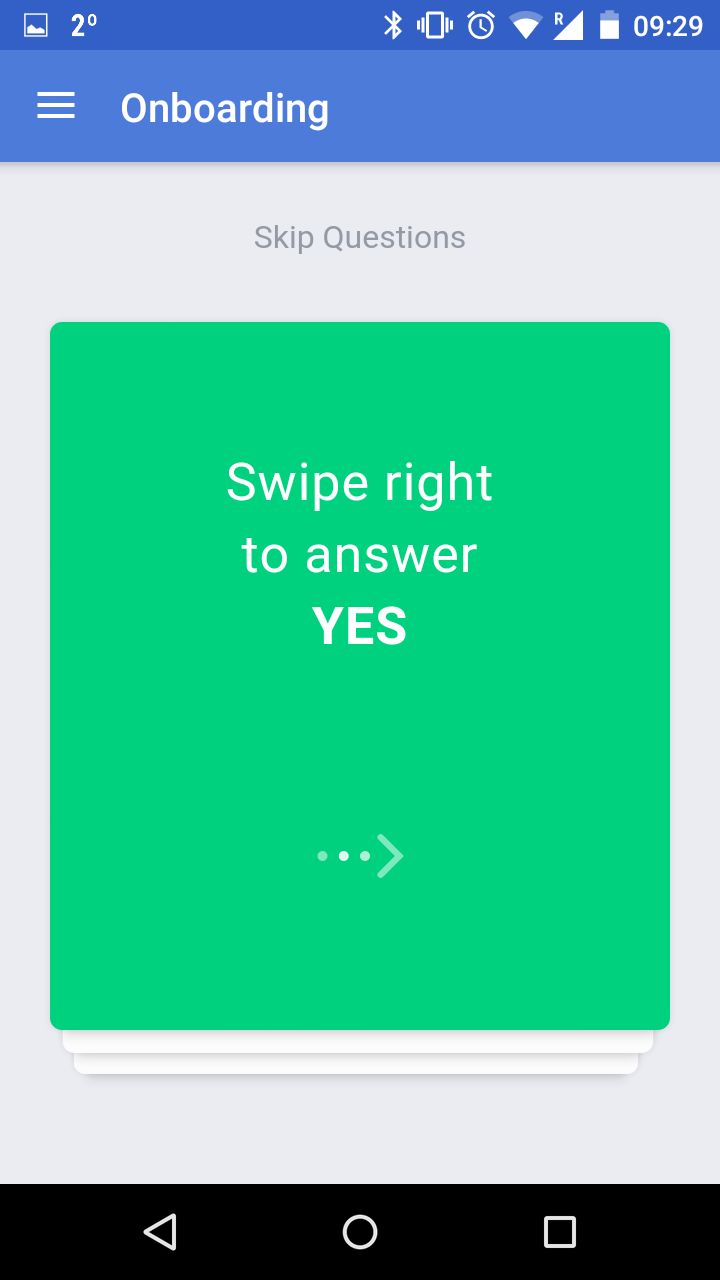Go back using system back button

(160, 1232)
